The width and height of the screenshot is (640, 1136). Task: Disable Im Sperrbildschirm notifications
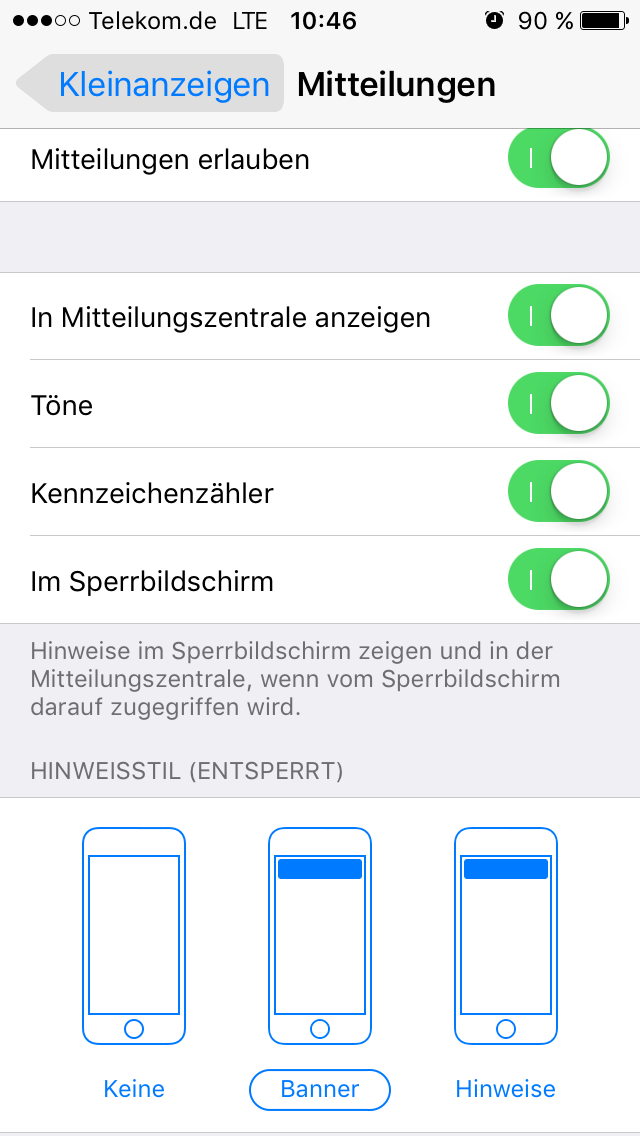[x=558, y=581]
